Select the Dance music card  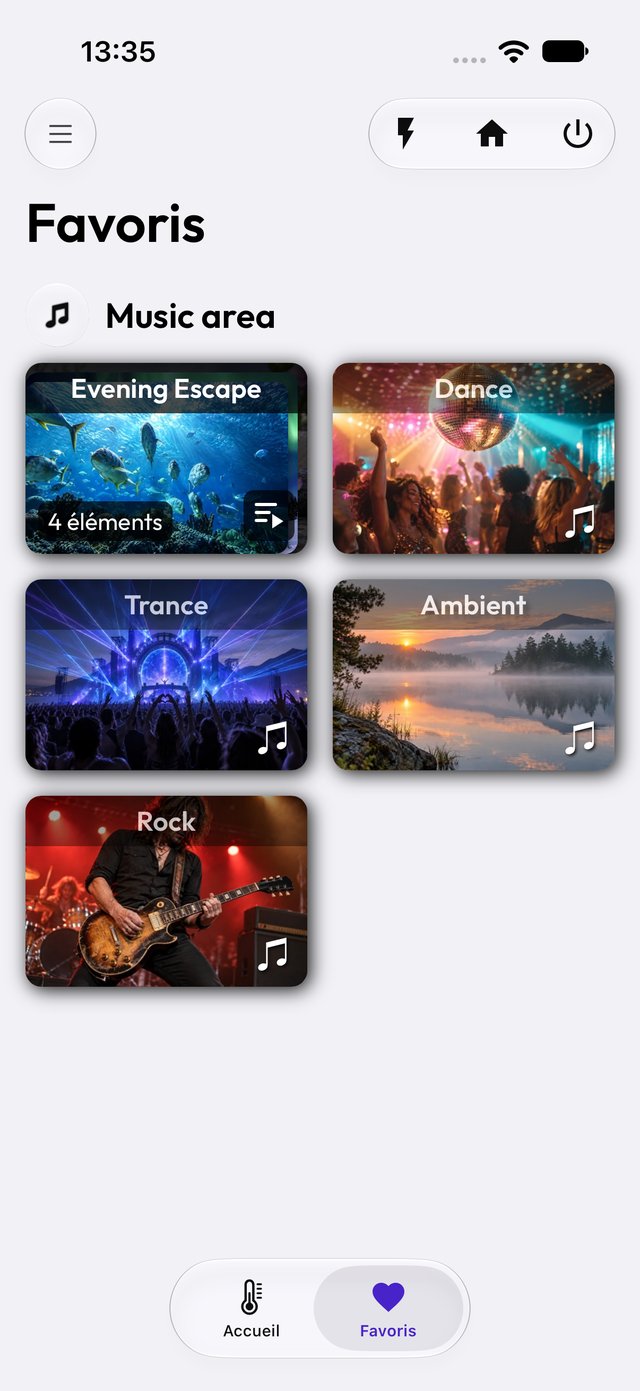coord(473,458)
